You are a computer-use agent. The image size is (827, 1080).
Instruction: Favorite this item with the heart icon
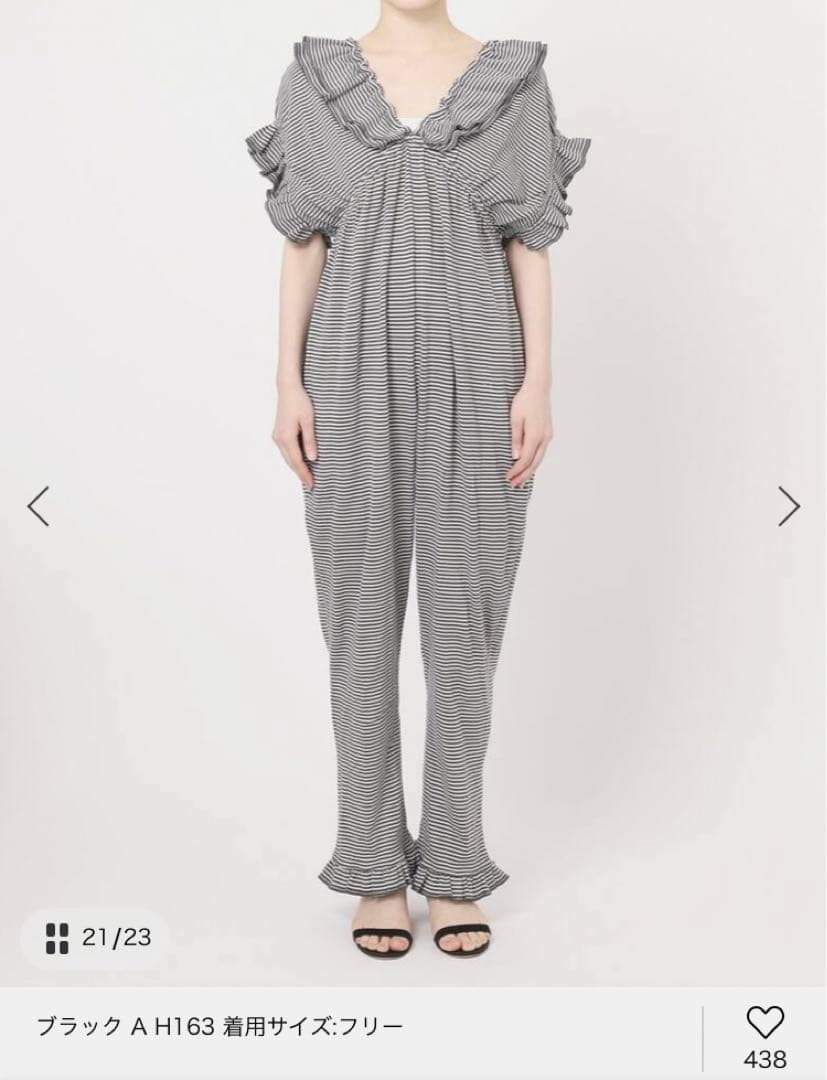(765, 1022)
